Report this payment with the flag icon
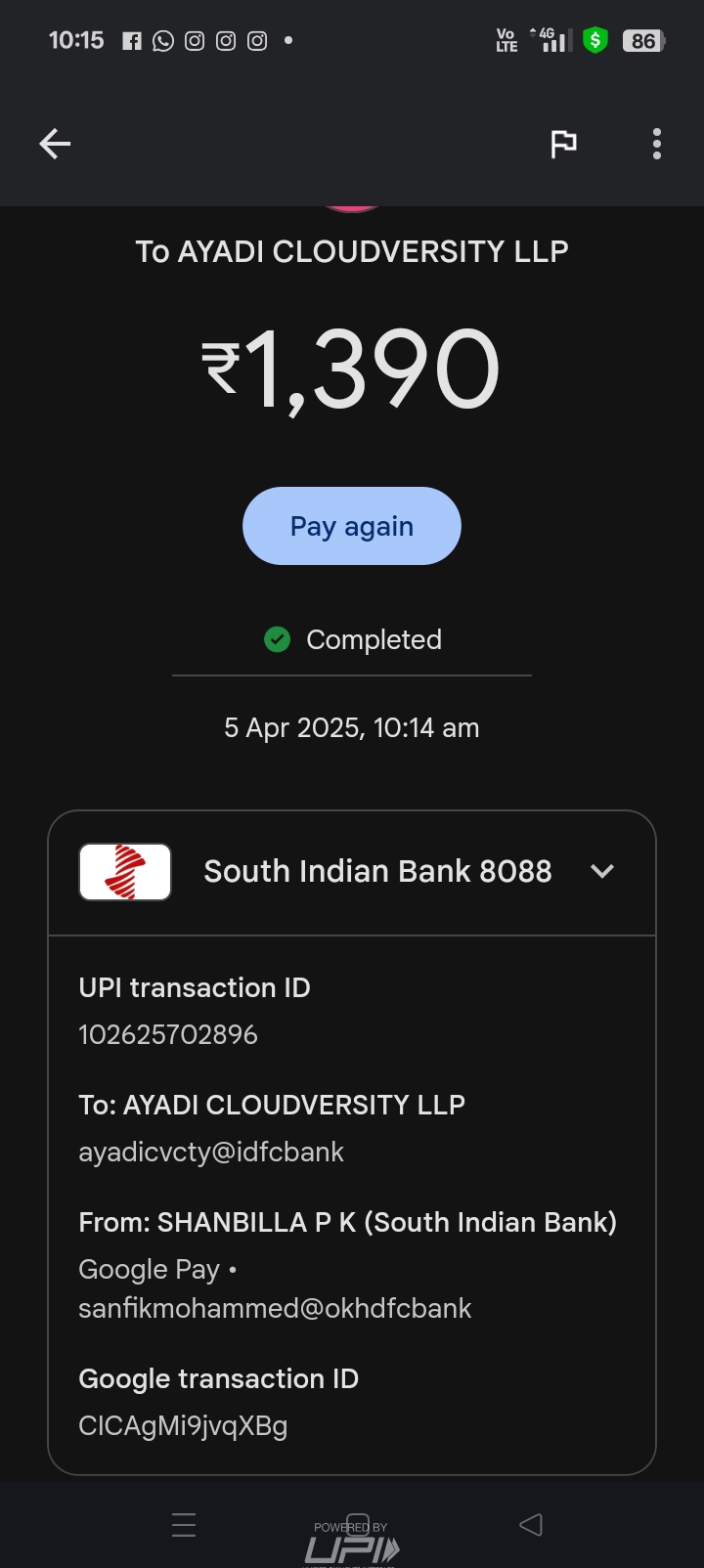 coord(563,144)
